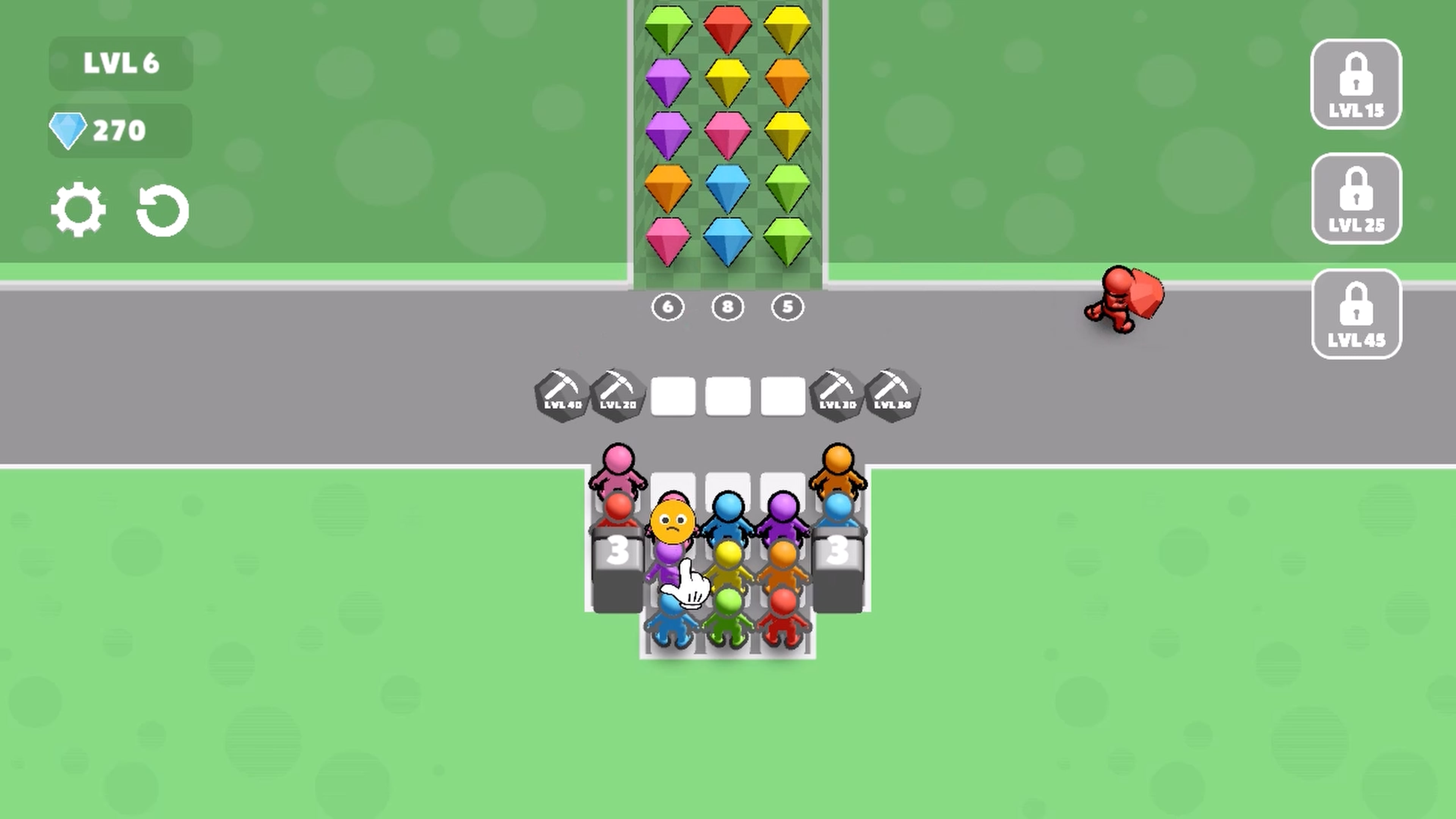Viewport: 1456px width, 819px height.
Task: Select the locked LVL 40 pickaxe slot
Action: click(x=562, y=395)
